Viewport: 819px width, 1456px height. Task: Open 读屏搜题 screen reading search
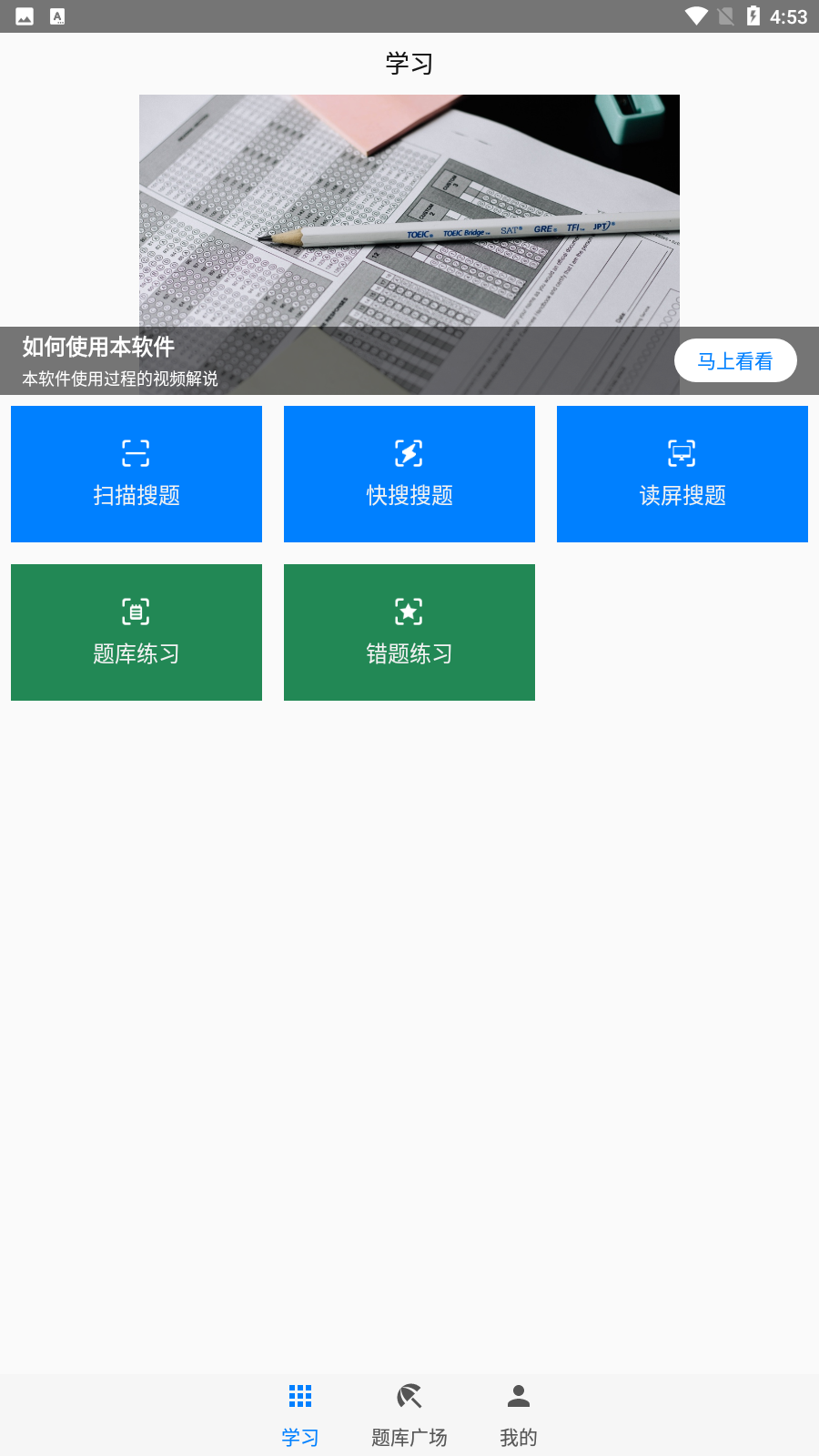(x=682, y=474)
